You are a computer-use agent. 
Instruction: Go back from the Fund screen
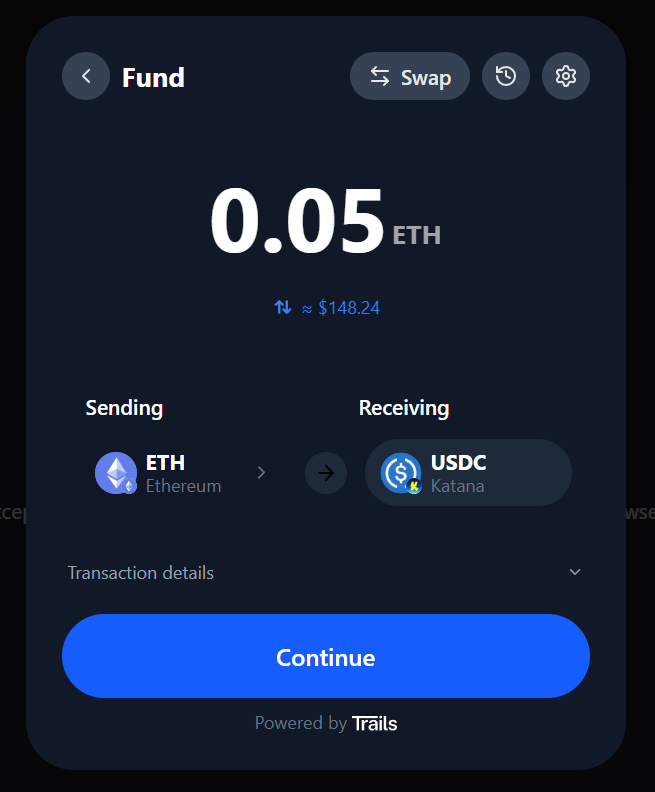(x=86, y=76)
